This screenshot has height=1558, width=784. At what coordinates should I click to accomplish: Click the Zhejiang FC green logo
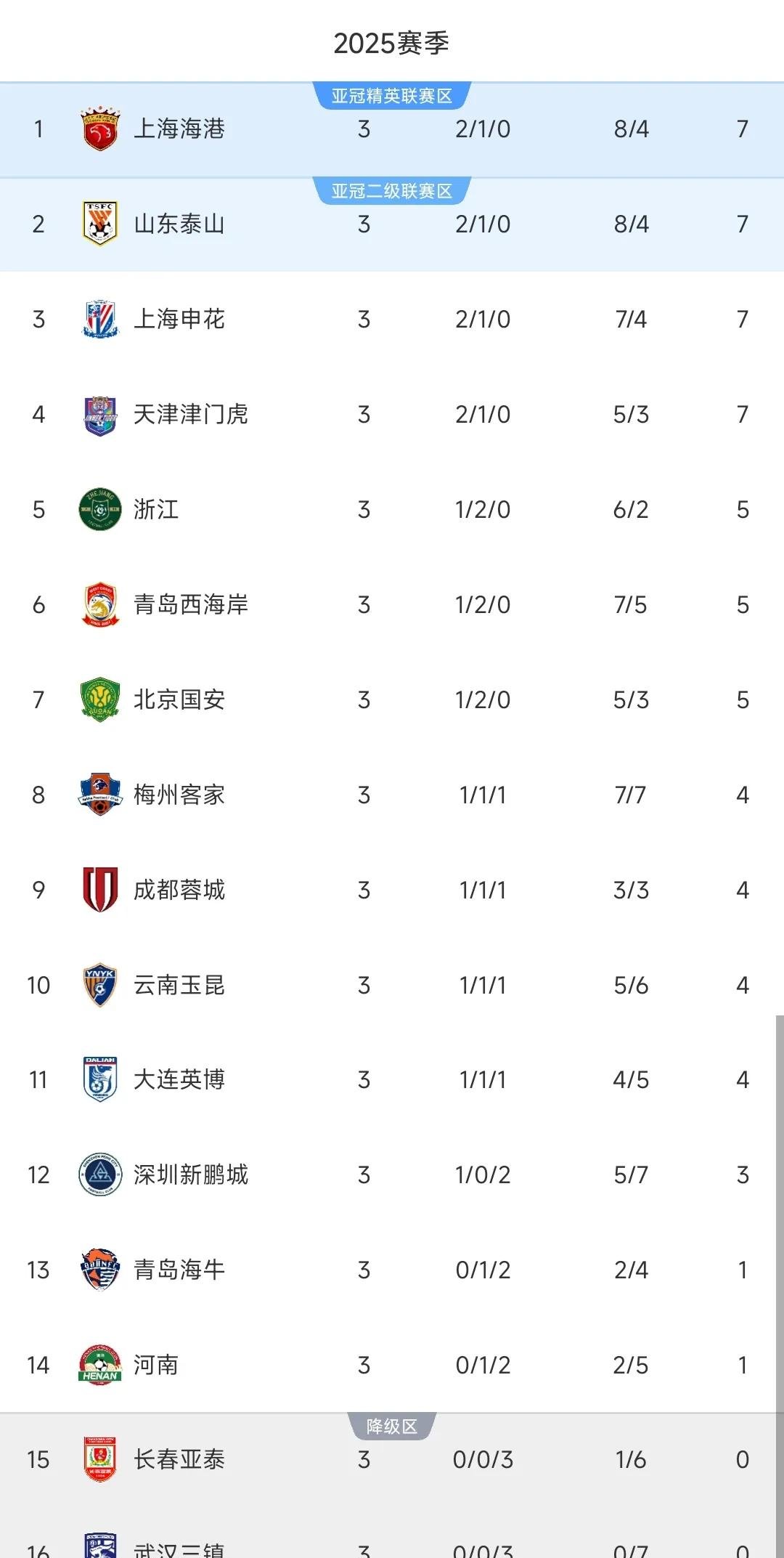100,509
